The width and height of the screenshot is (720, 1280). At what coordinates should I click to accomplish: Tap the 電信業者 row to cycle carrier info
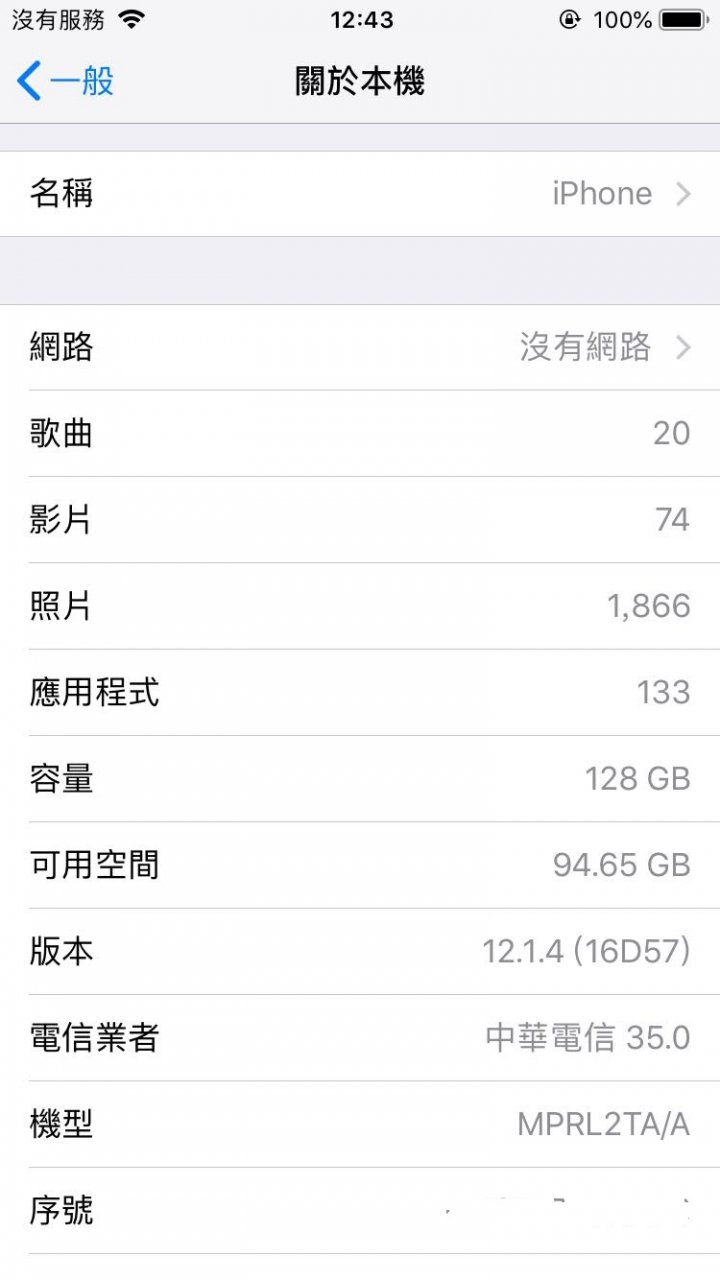(360, 1038)
